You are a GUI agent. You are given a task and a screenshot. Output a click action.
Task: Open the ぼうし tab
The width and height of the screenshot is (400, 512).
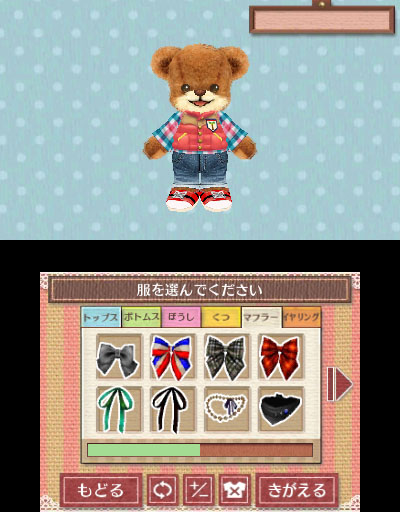click(x=181, y=317)
